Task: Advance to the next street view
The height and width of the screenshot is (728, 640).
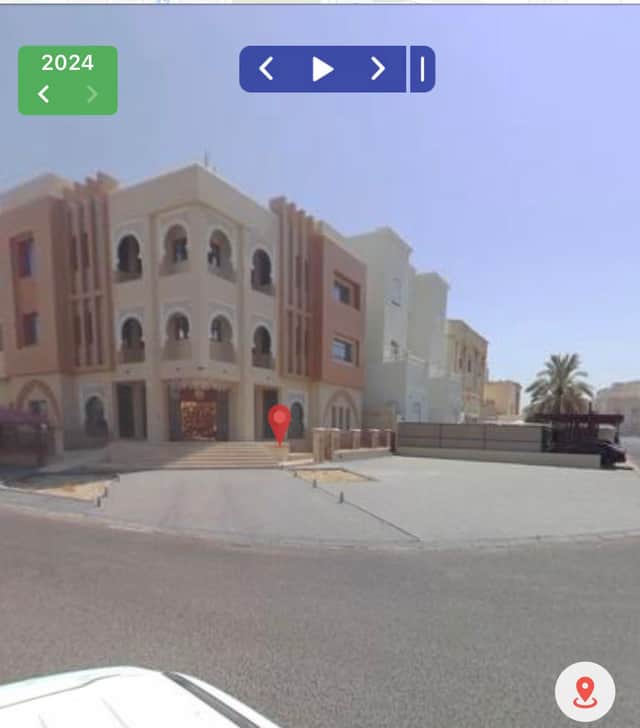Action: [x=377, y=69]
